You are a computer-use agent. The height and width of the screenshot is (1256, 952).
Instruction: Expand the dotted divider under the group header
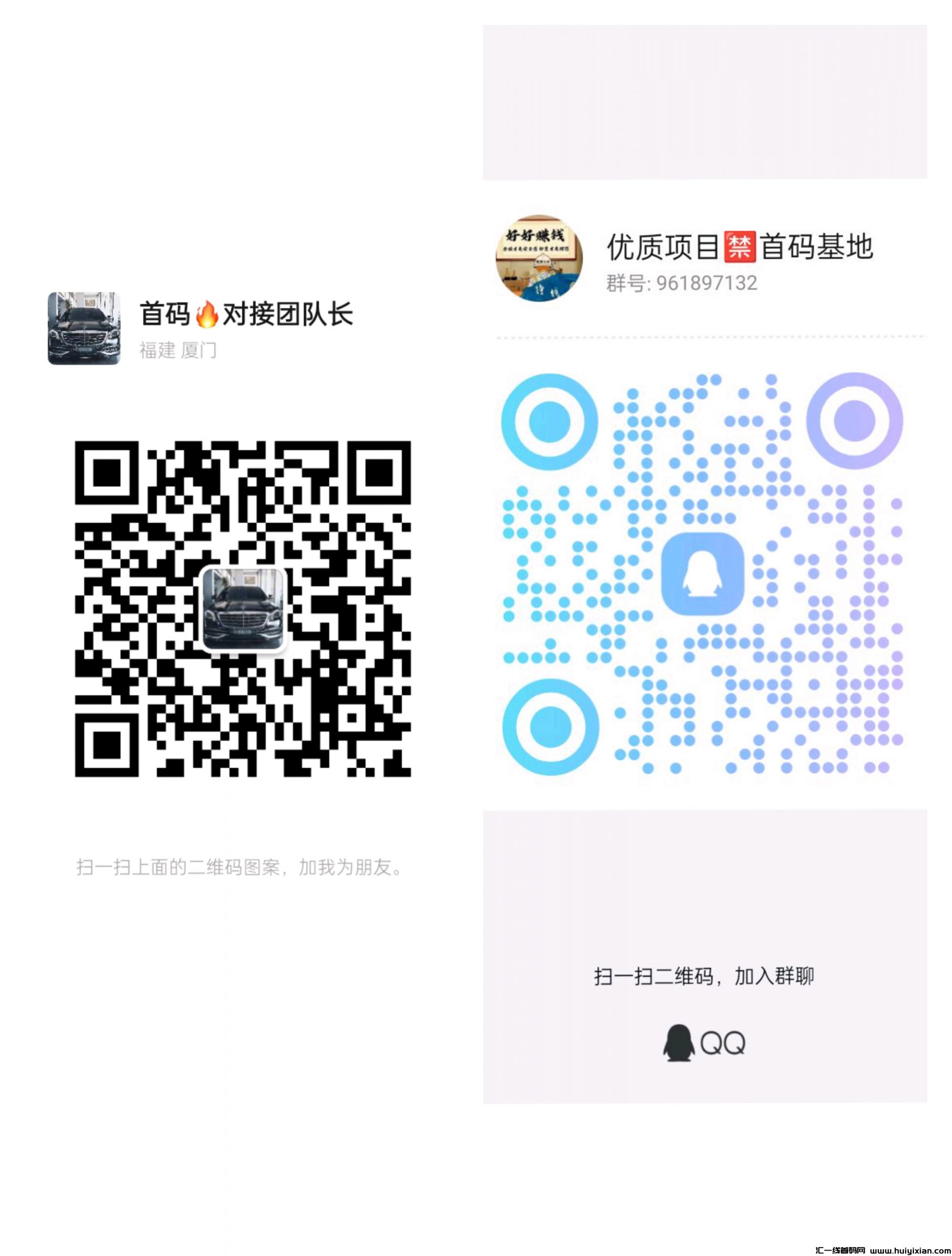pos(704,337)
